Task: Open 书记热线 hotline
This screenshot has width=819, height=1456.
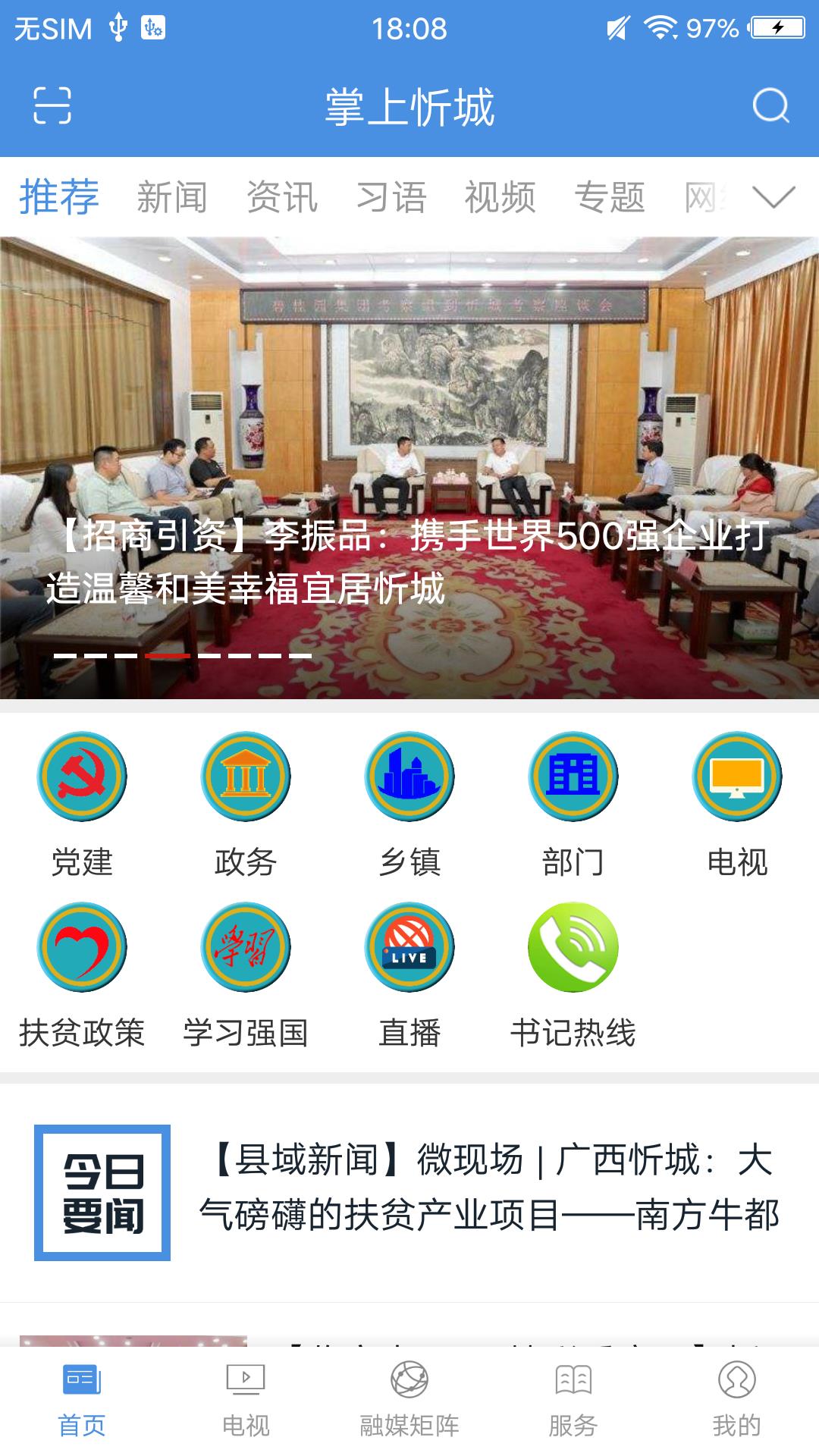Action: point(573,974)
